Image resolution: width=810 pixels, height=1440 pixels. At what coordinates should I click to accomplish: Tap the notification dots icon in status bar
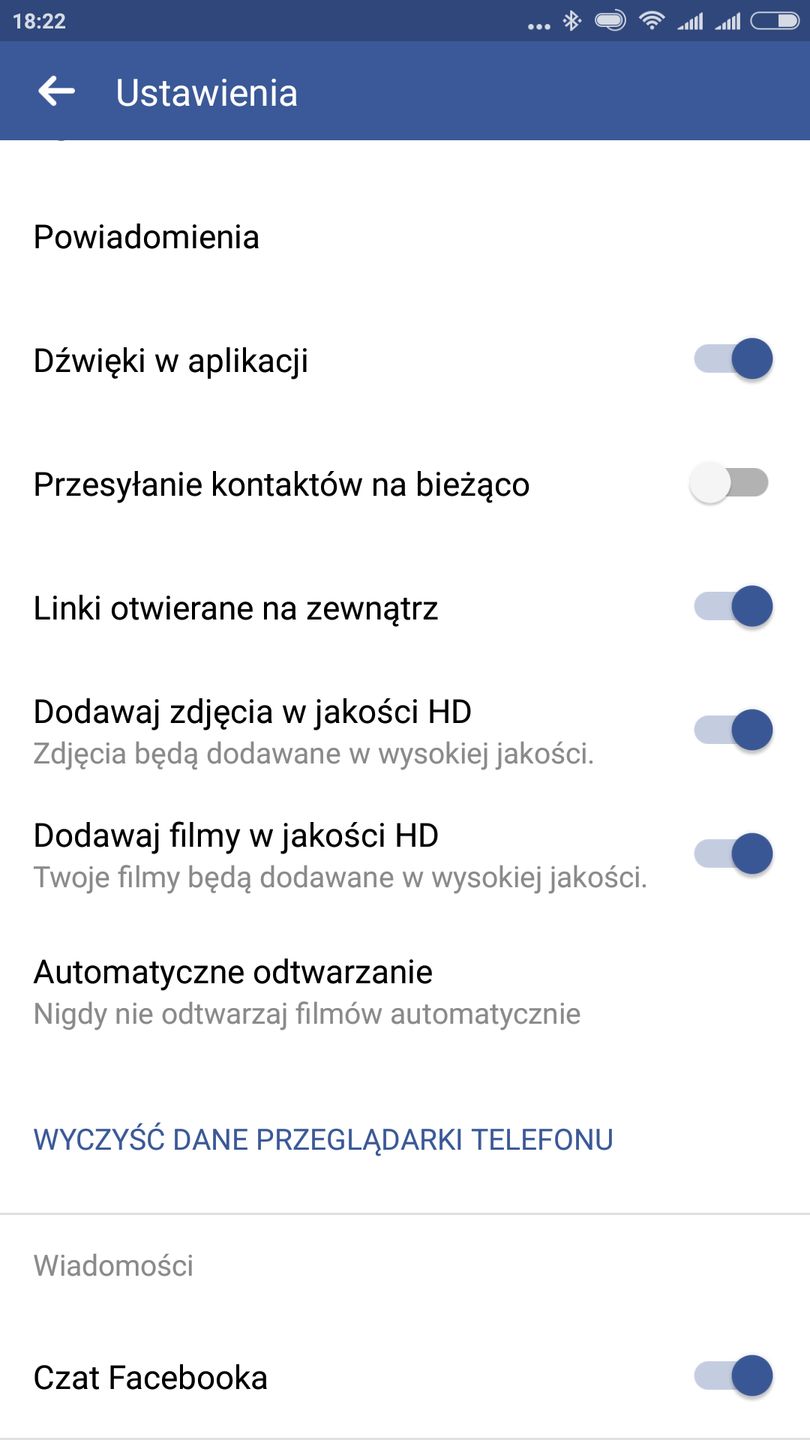tap(539, 22)
